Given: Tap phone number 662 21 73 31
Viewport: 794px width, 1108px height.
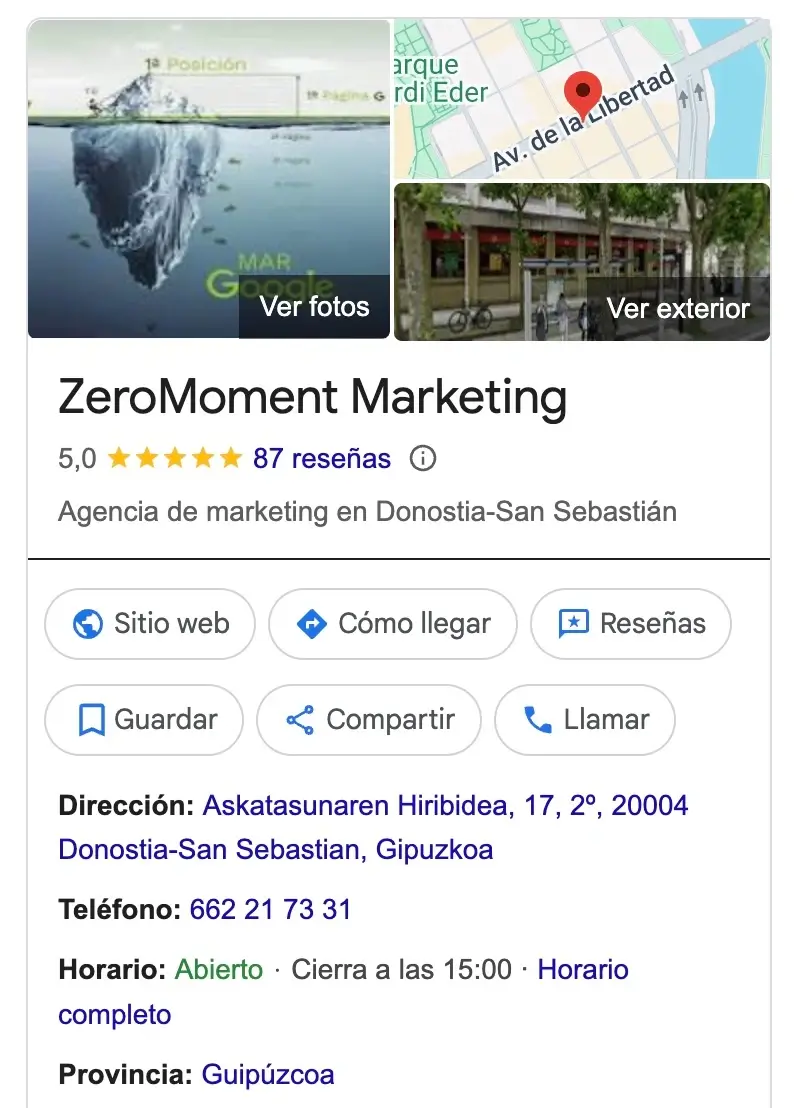Looking at the screenshot, I should pyautogui.click(x=270, y=910).
